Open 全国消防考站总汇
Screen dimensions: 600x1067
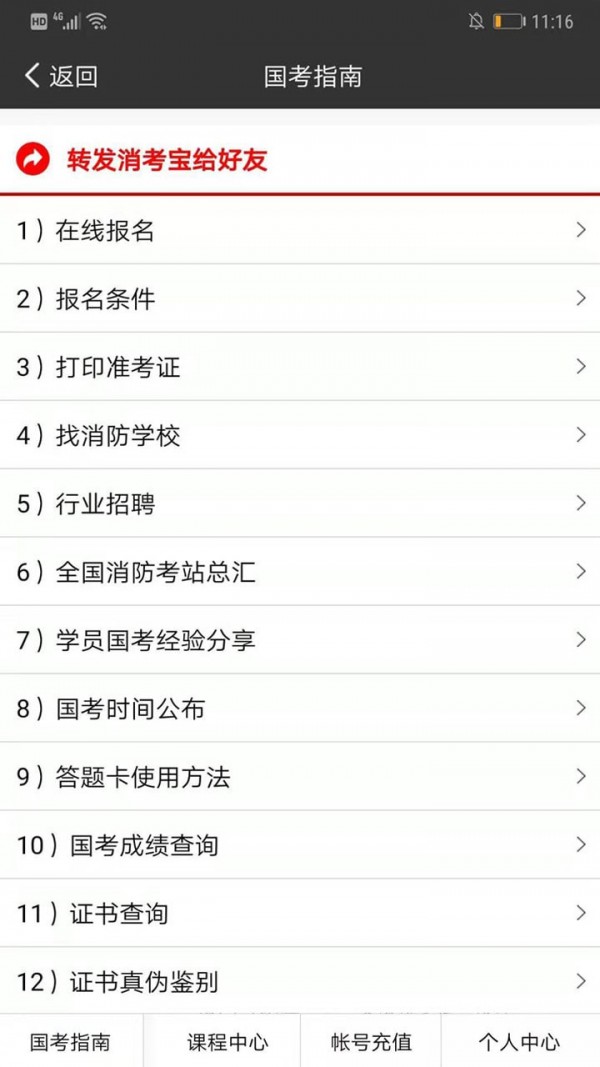point(300,572)
